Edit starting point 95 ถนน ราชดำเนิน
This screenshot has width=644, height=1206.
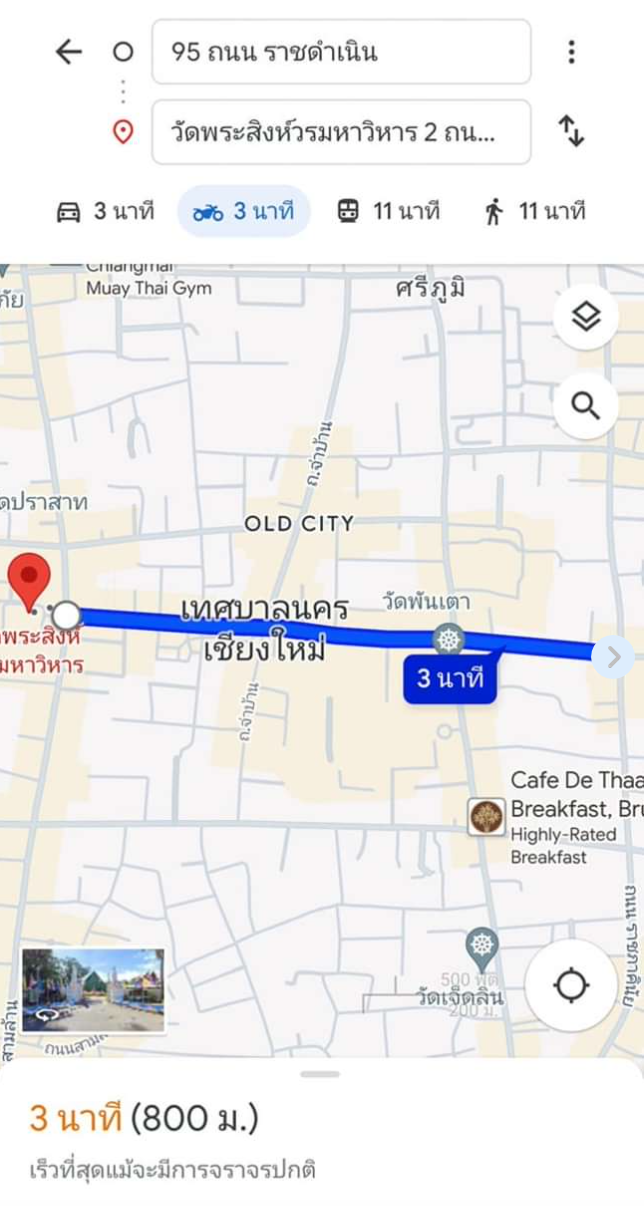point(341,52)
